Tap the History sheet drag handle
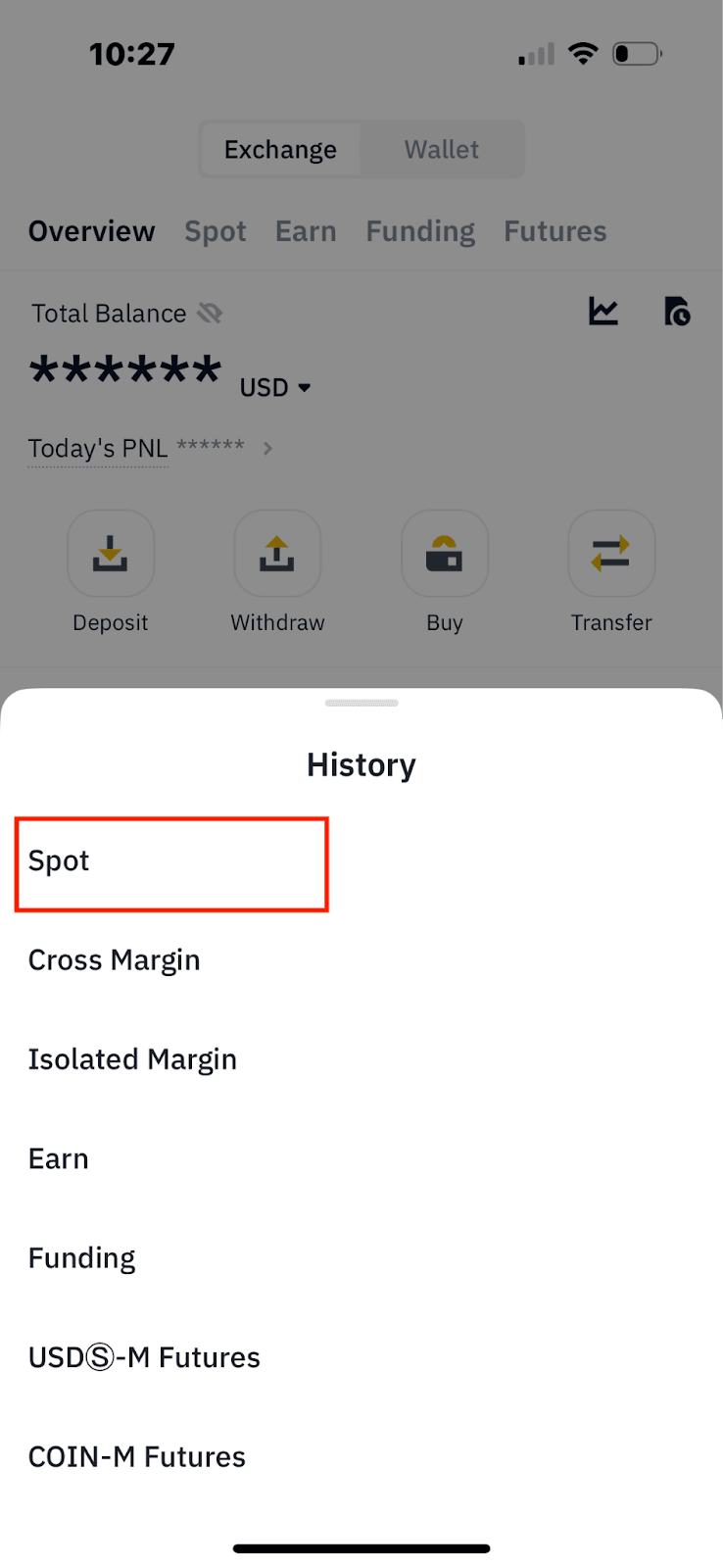This screenshot has height=1568, width=723. (361, 703)
